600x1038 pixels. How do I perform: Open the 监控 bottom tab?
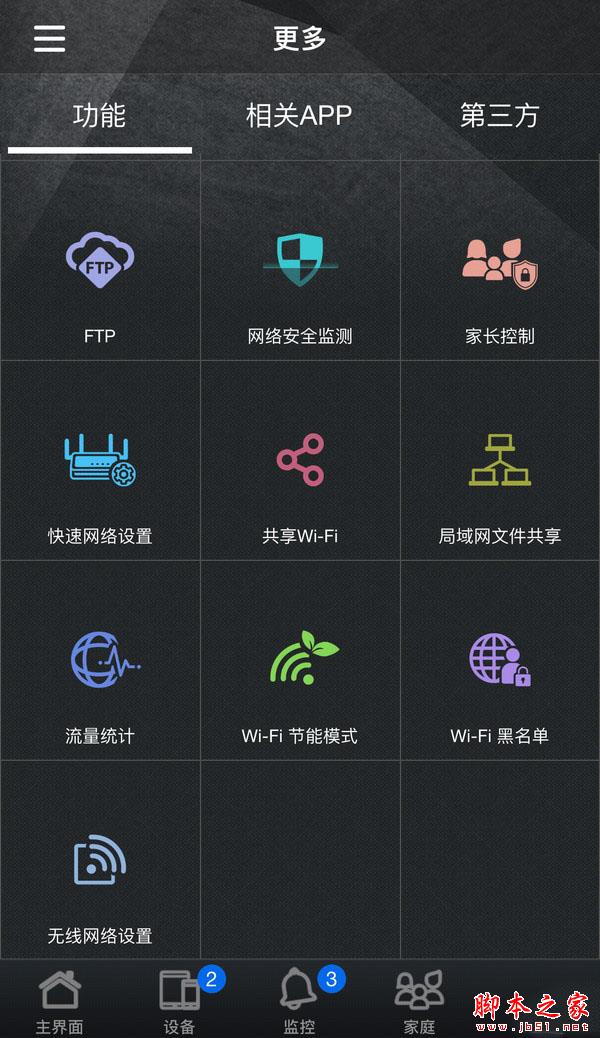coord(299,1000)
